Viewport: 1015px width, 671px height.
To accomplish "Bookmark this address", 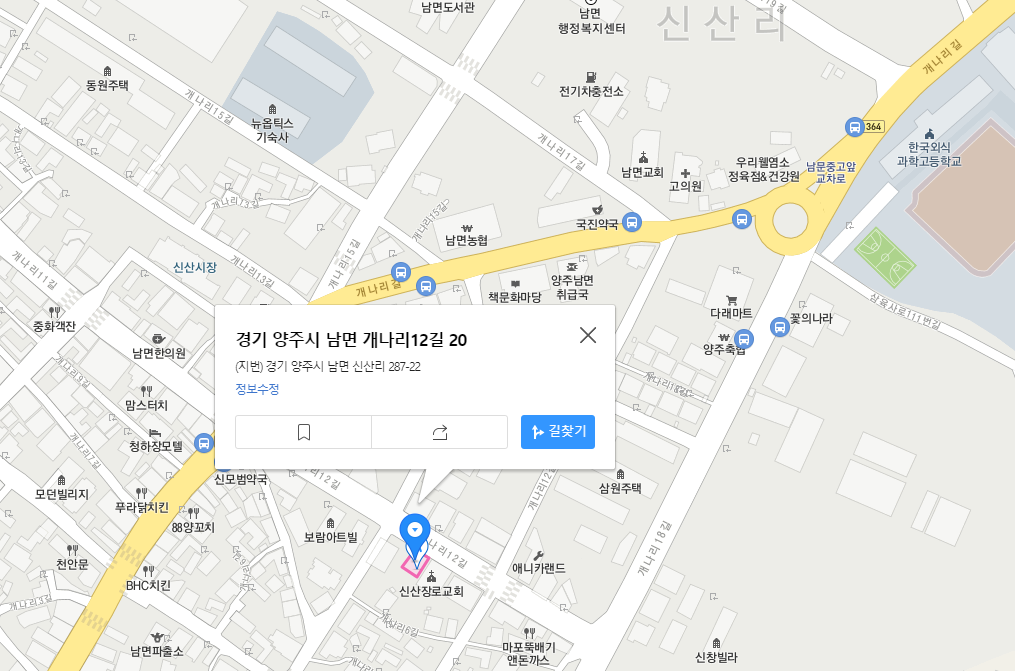I will coord(304,432).
